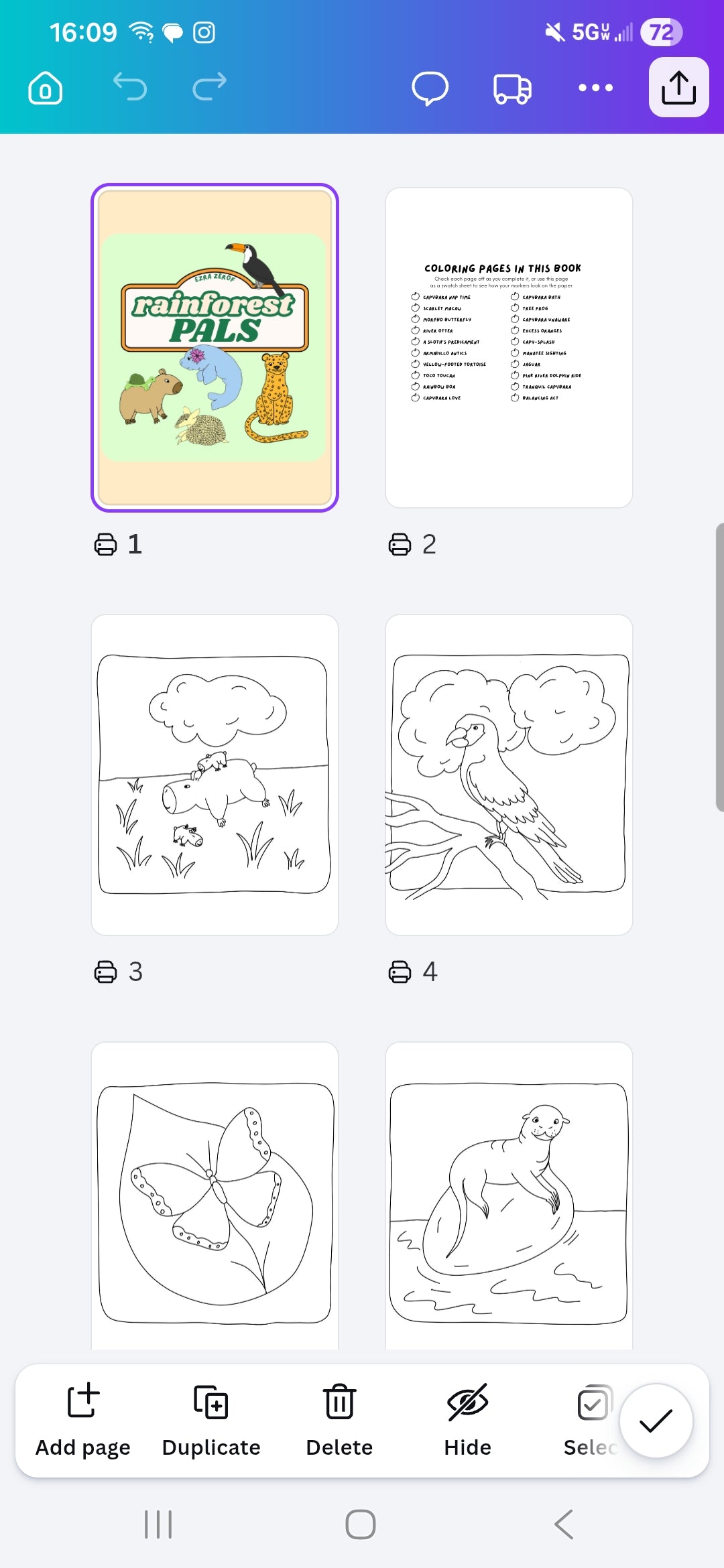This screenshot has width=724, height=1568.
Task: Confirm with the checkmark button
Action: (x=656, y=1421)
